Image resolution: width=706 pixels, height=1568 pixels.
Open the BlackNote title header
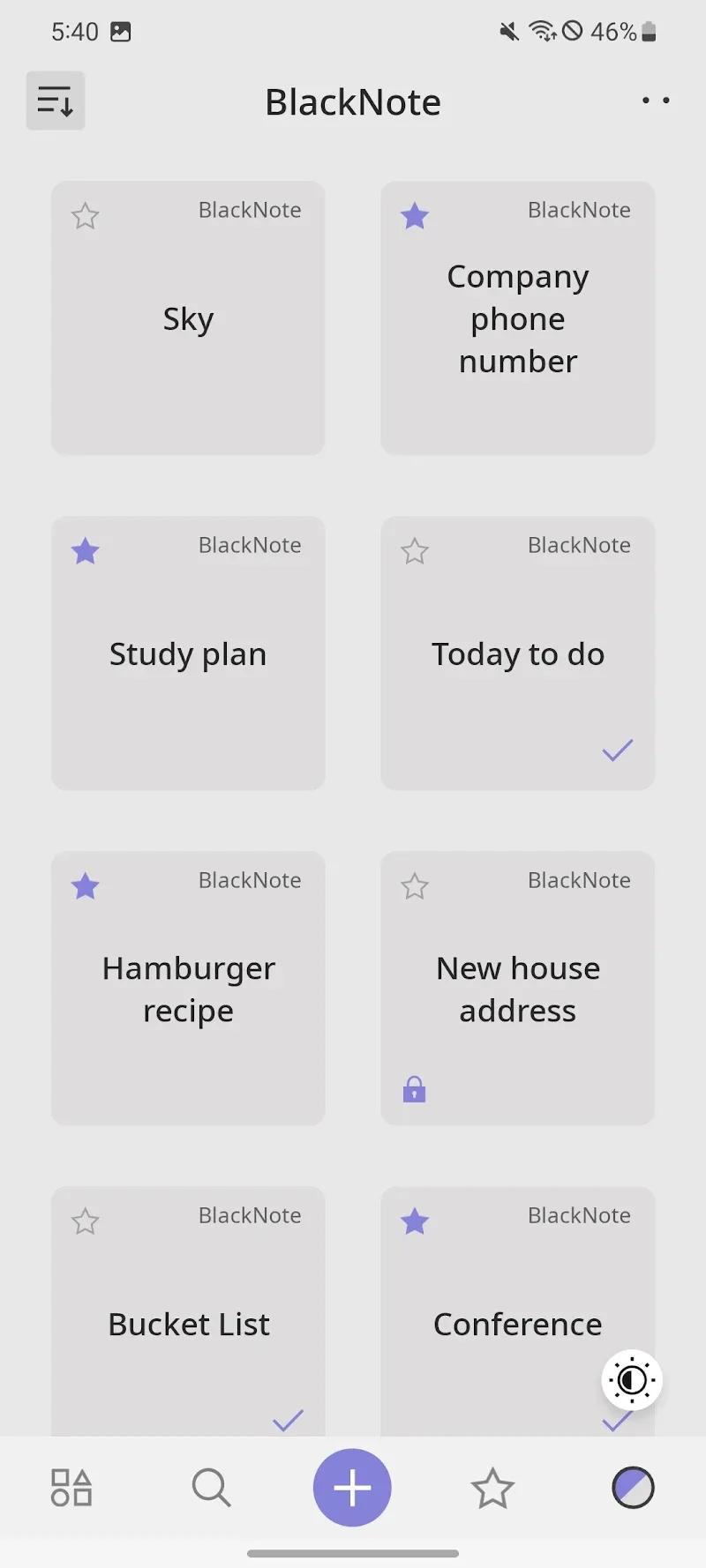tap(353, 101)
